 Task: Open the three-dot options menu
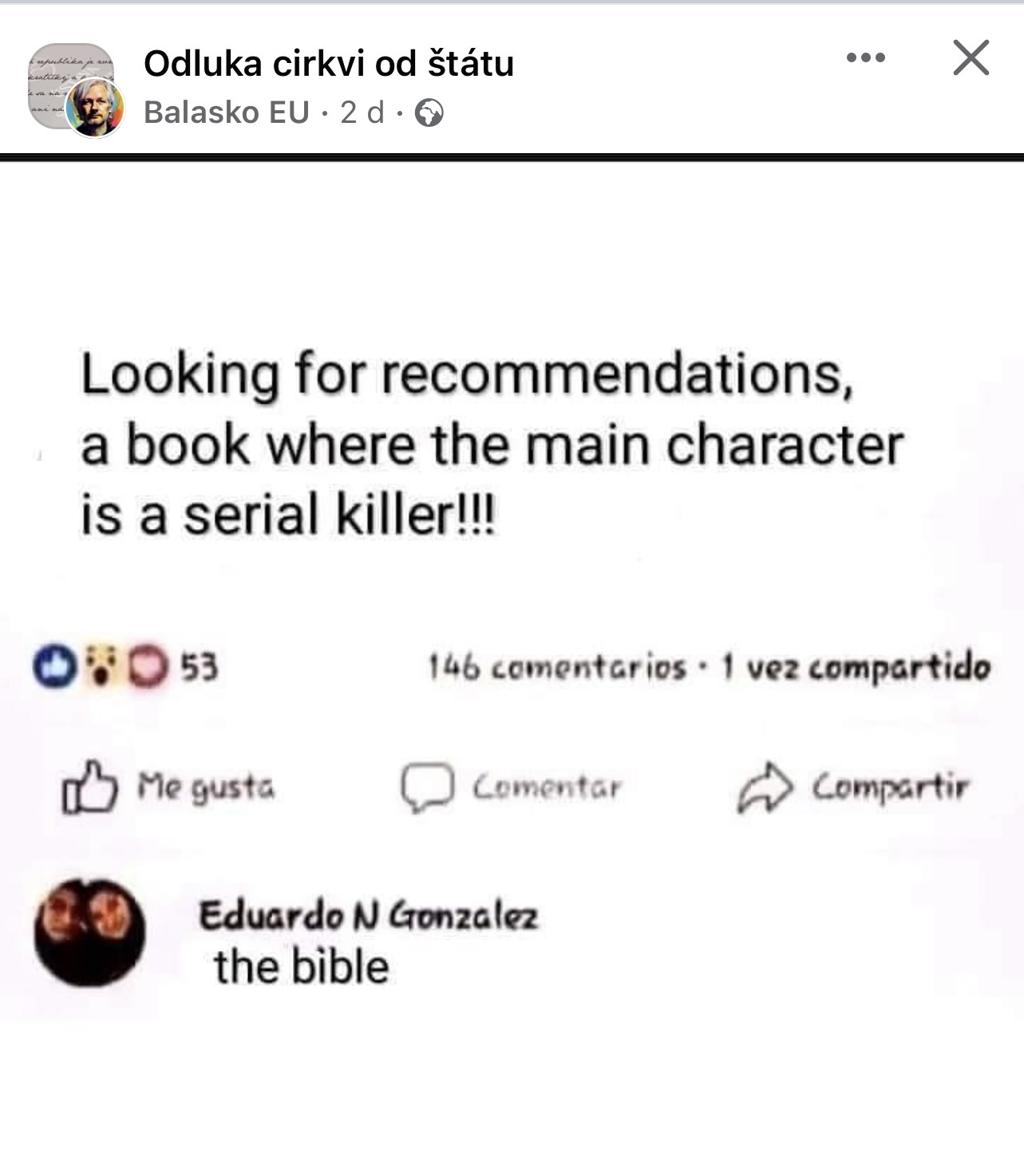click(866, 58)
